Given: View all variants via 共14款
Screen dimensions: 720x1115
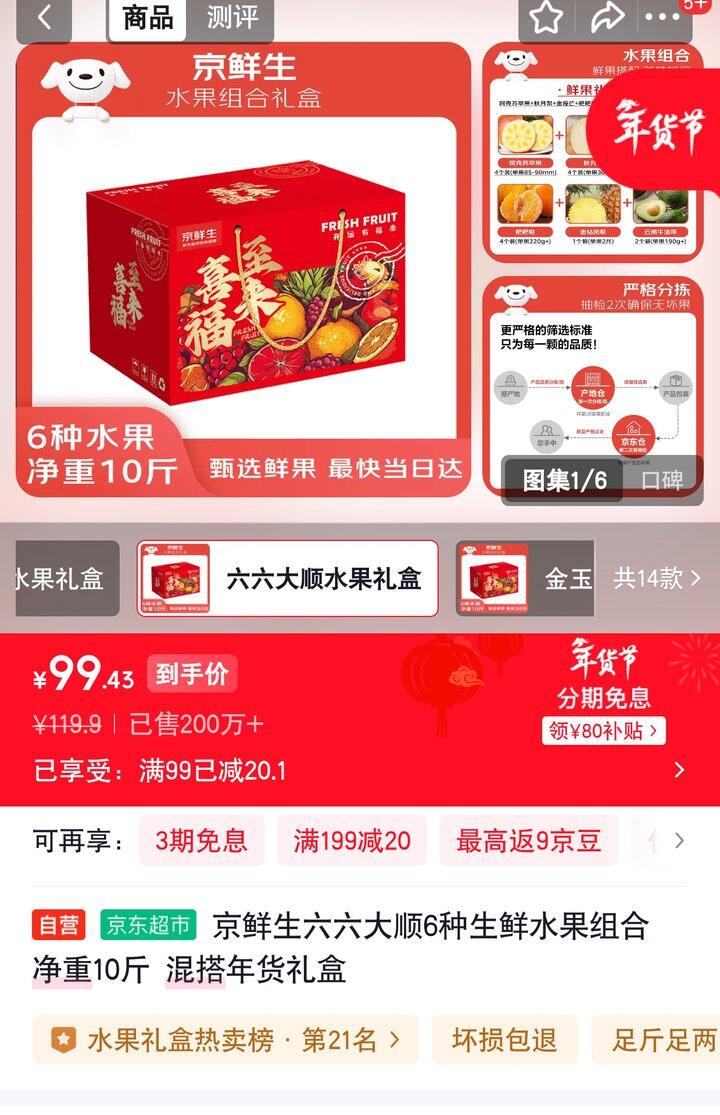Looking at the screenshot, I should point(656,578).
